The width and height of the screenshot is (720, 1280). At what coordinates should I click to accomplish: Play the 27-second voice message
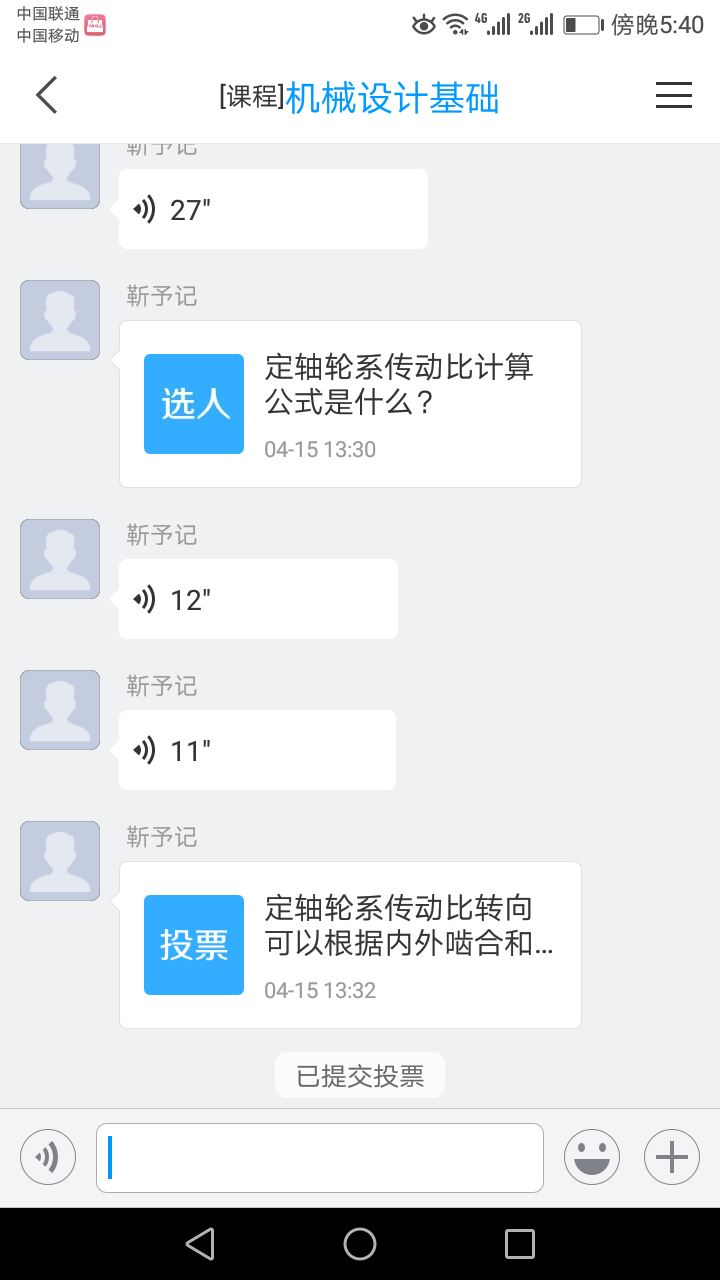273,209
